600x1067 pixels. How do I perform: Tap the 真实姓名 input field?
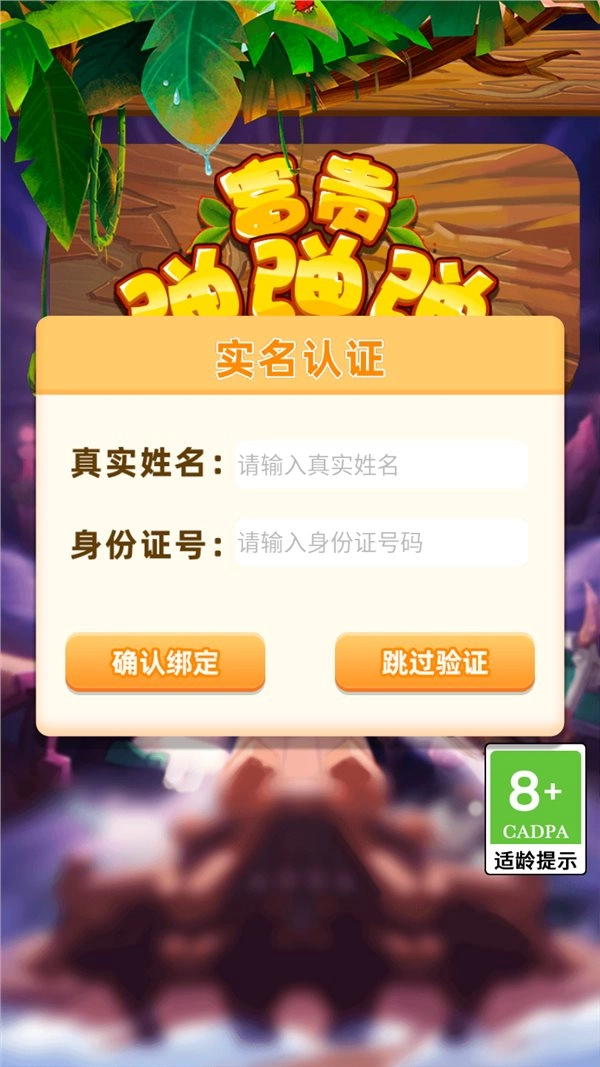click(381, 465)
